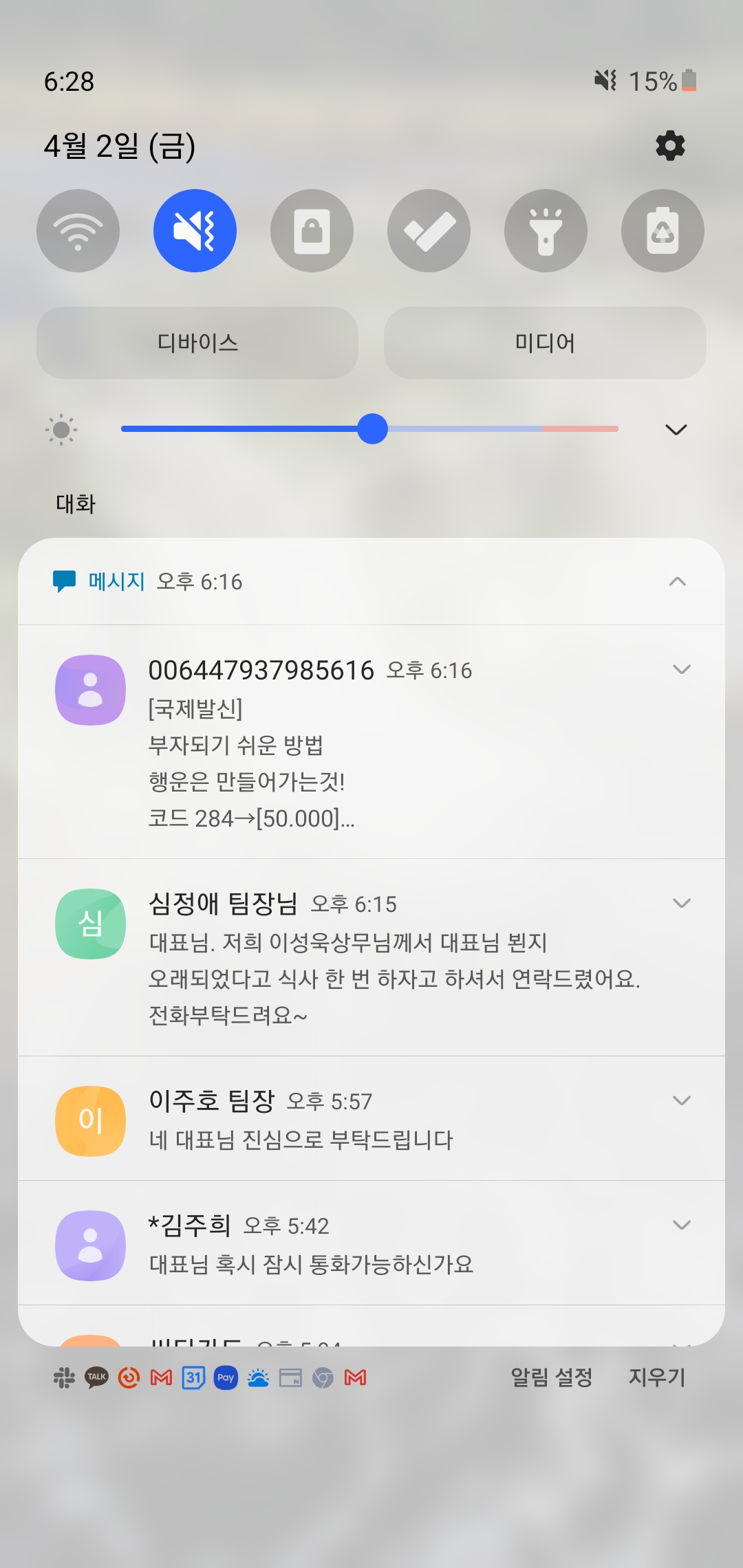Open the 디바이스 control panel

pyautogui.click(x=197, y=342)
